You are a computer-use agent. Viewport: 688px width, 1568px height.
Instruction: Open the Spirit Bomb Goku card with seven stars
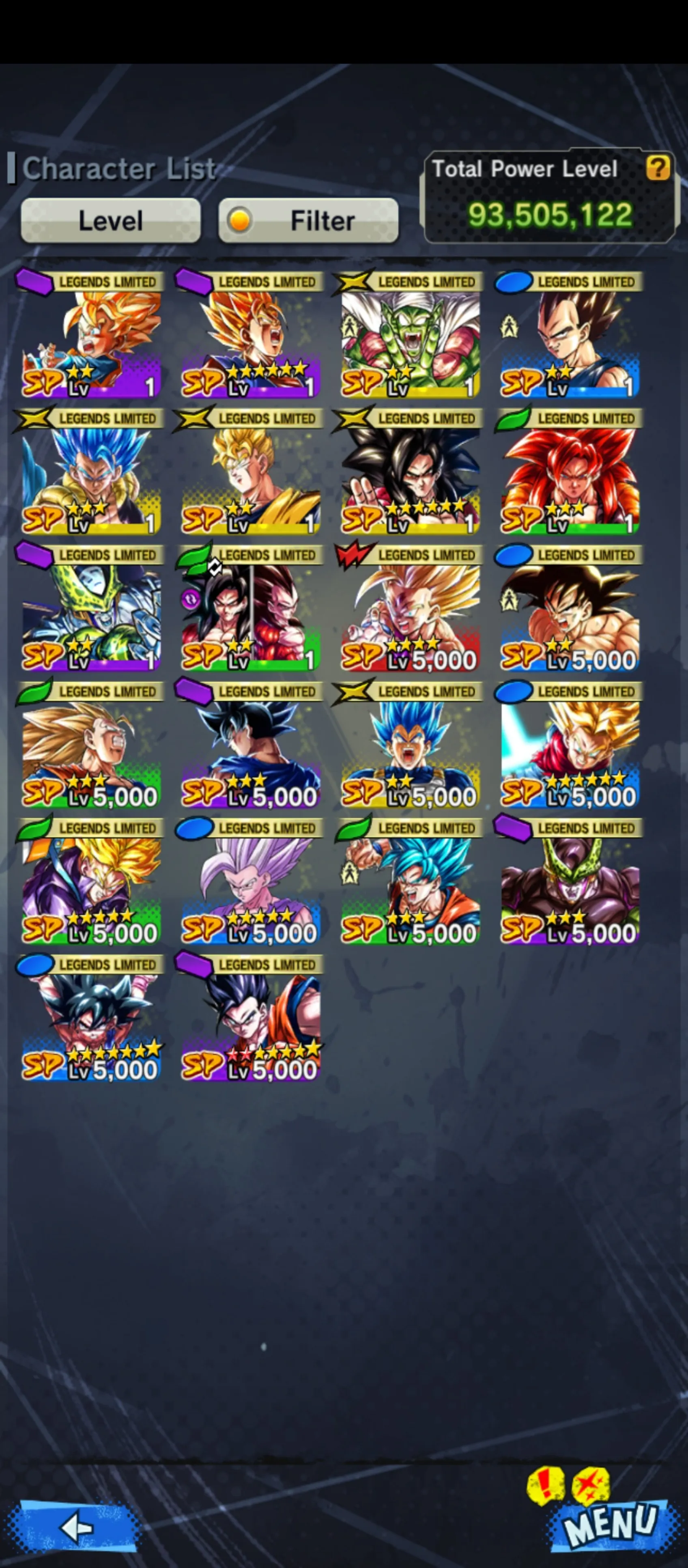90,1019
